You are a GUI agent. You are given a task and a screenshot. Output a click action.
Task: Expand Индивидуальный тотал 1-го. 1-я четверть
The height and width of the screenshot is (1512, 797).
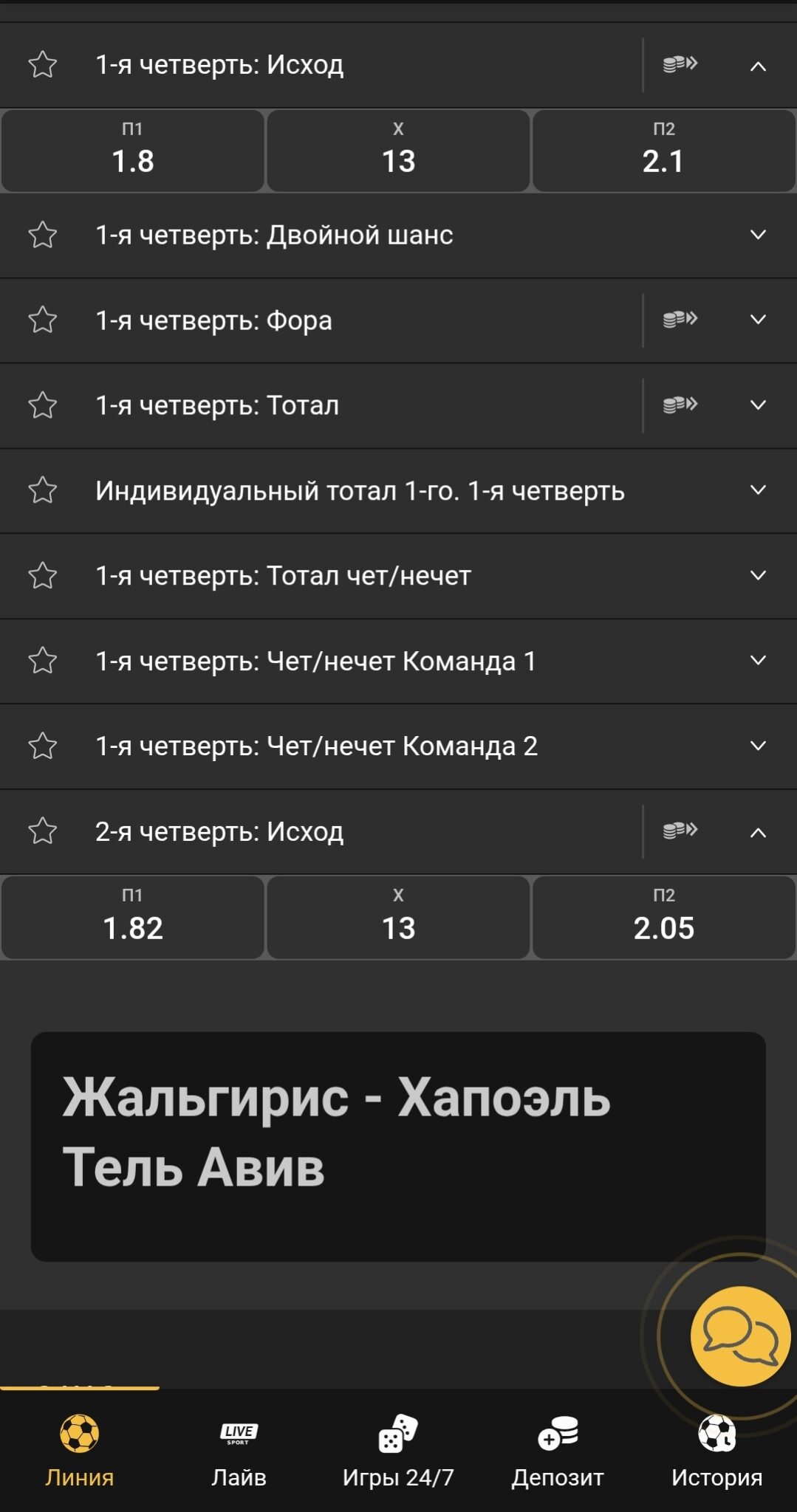(x=758, y=490)
